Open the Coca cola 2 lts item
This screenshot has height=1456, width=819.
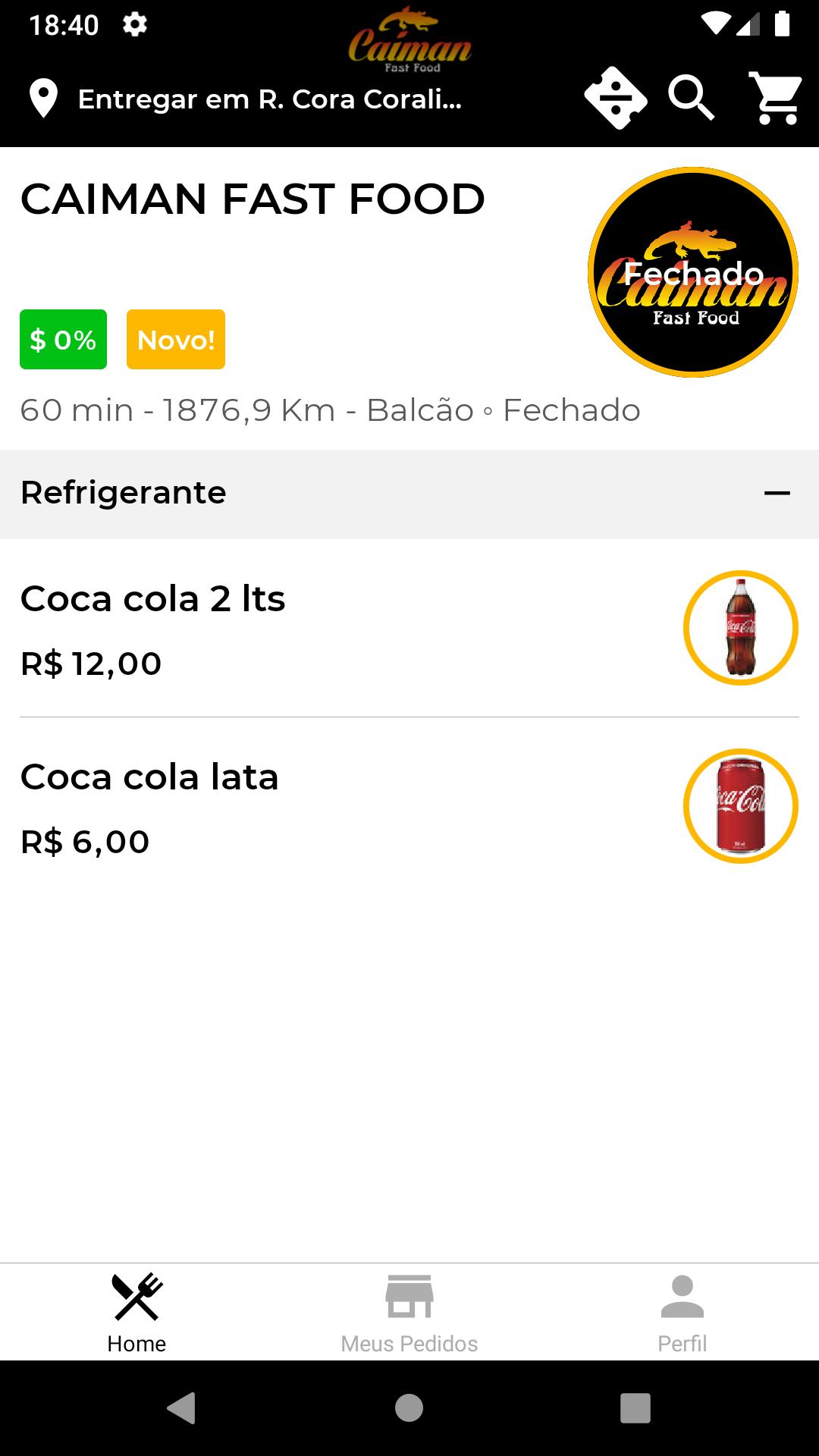tap(409, 629)
